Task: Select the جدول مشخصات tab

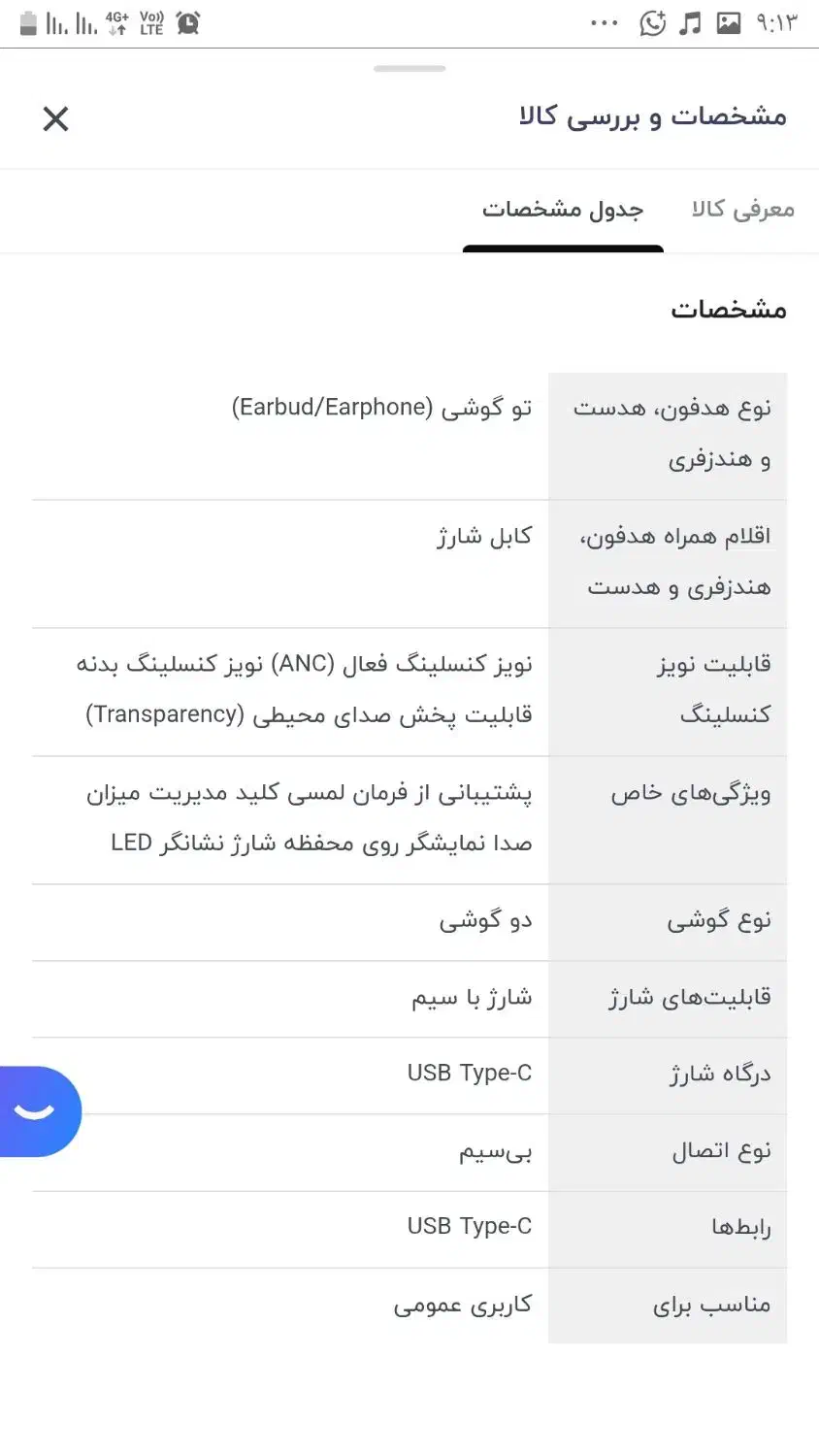Action: [x=563, y=210]
